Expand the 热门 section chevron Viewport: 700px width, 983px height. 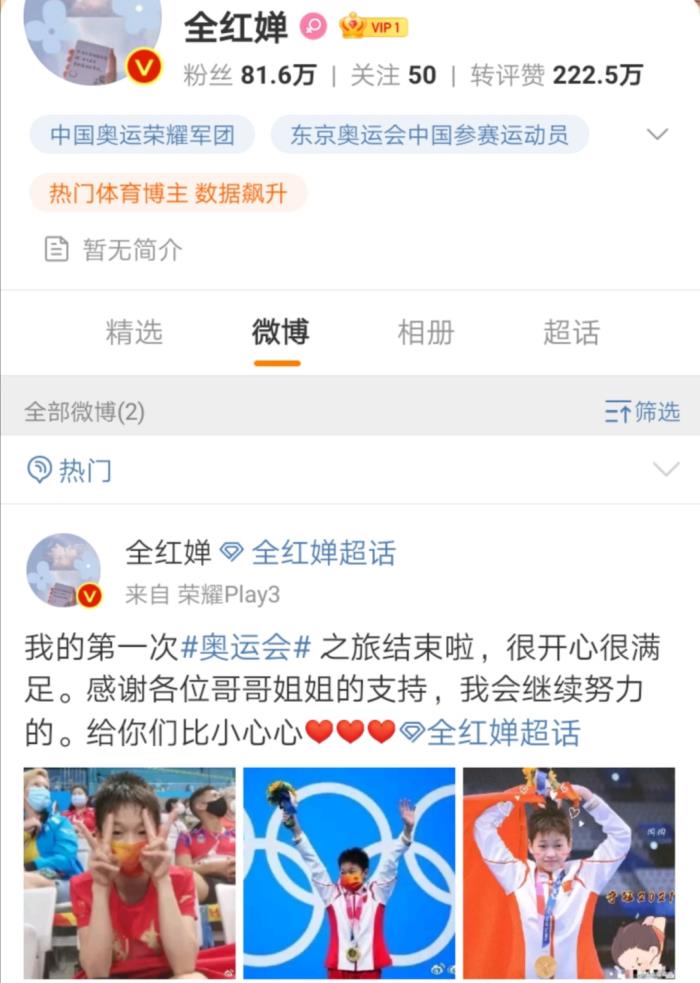click(665, 469)
